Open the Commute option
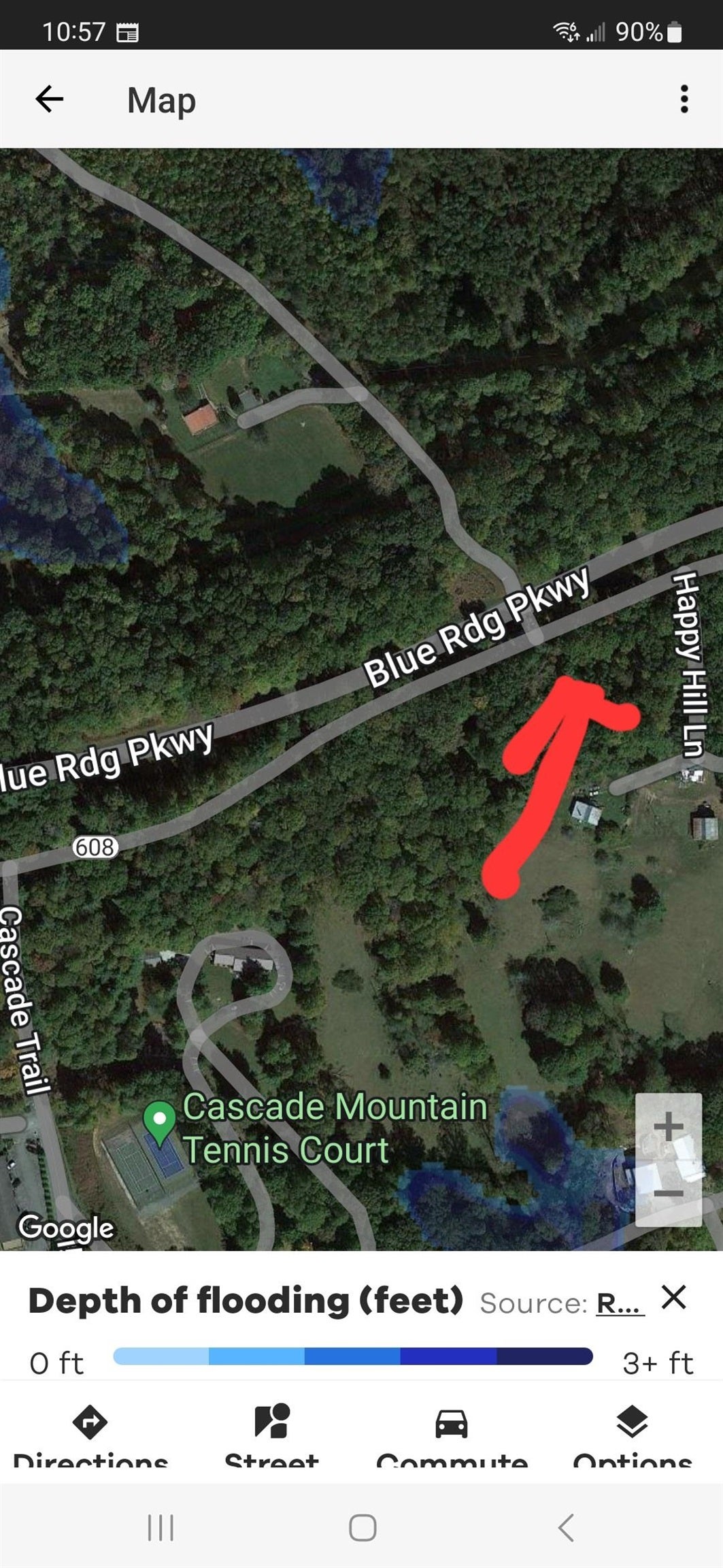Viewport: 723px width, 1568px height. click(x=452, y=1435)
